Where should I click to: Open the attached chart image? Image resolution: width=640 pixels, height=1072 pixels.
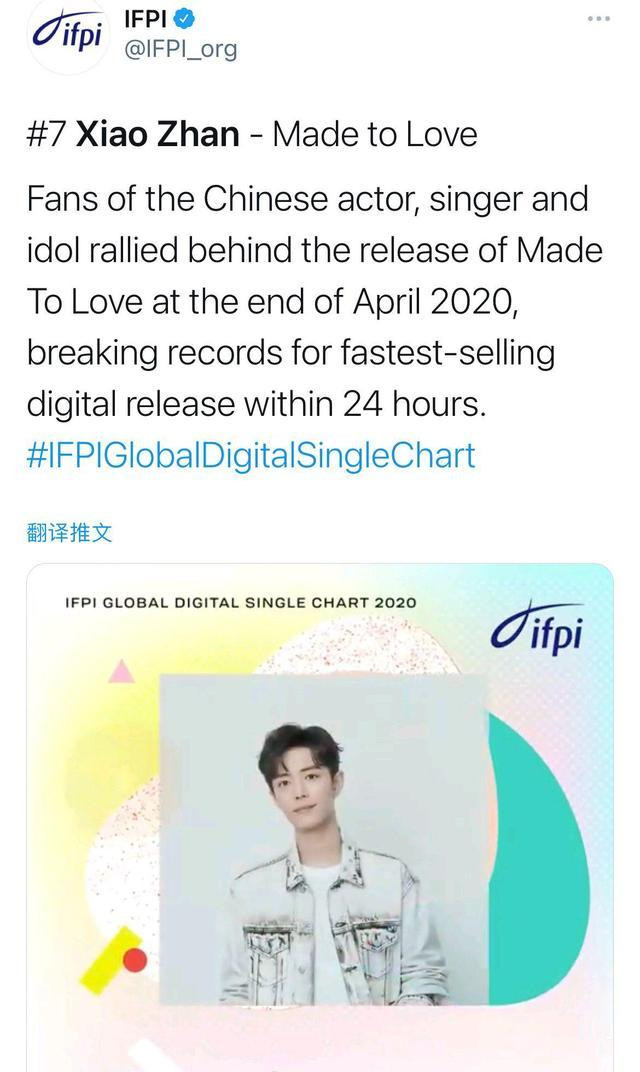tap(320, 820)
